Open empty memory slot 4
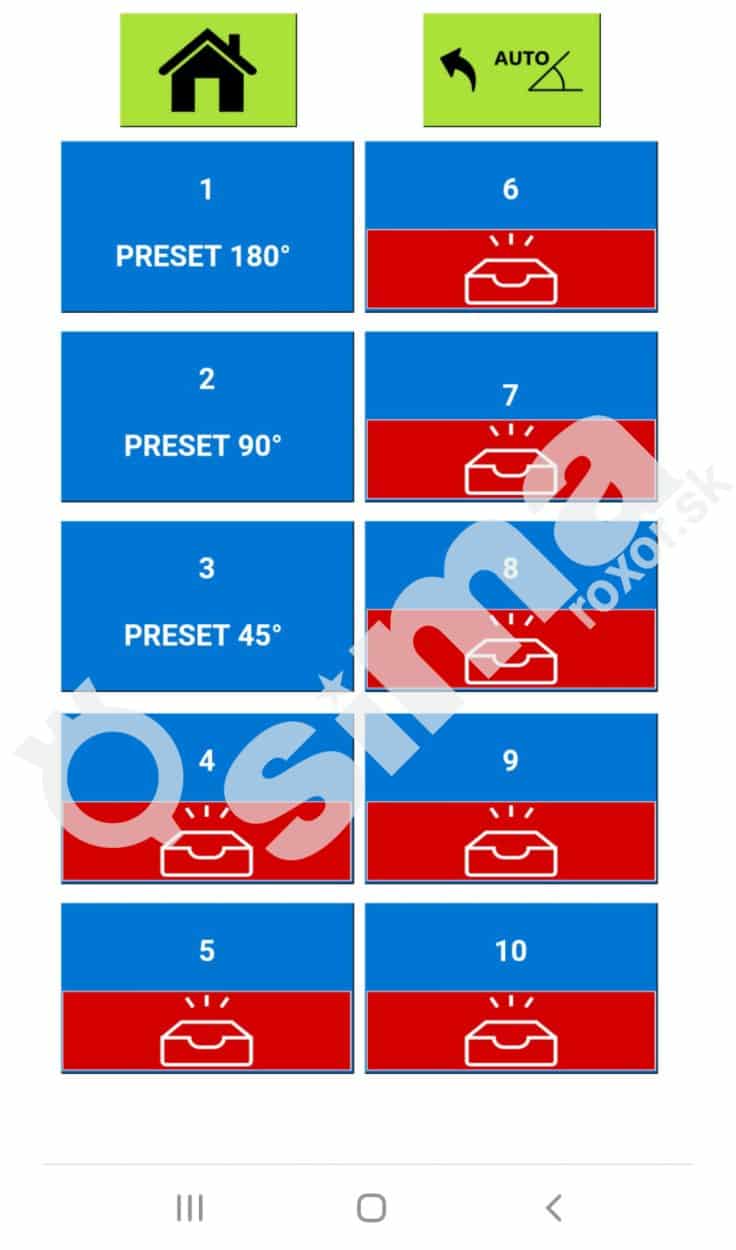 (207, 798)
